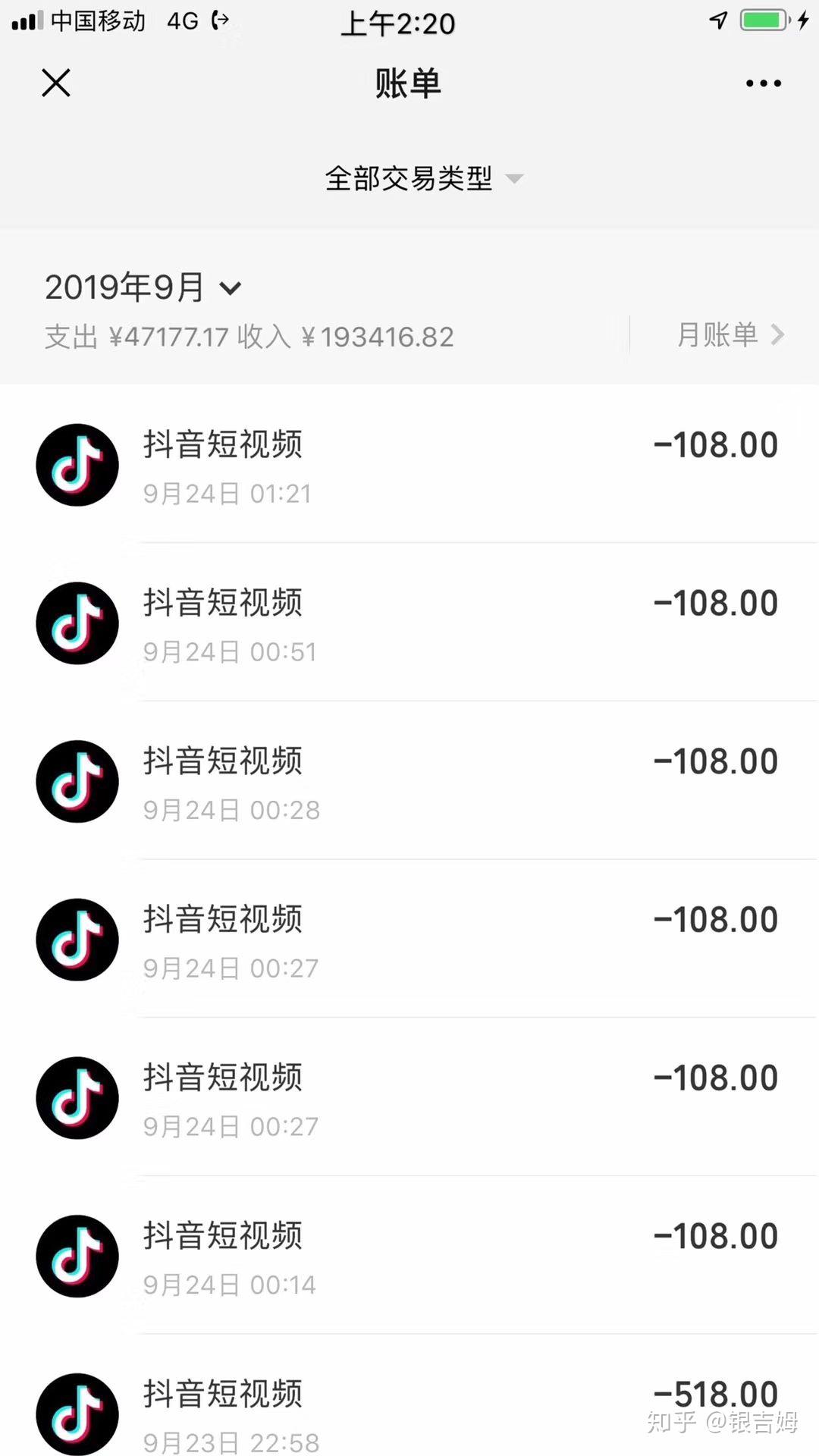Viewport: 819px width, 1456px height.
Task: Open the 抖音短视频 bill at 9月24日 00:14
Action: (x=409, y=1257)
